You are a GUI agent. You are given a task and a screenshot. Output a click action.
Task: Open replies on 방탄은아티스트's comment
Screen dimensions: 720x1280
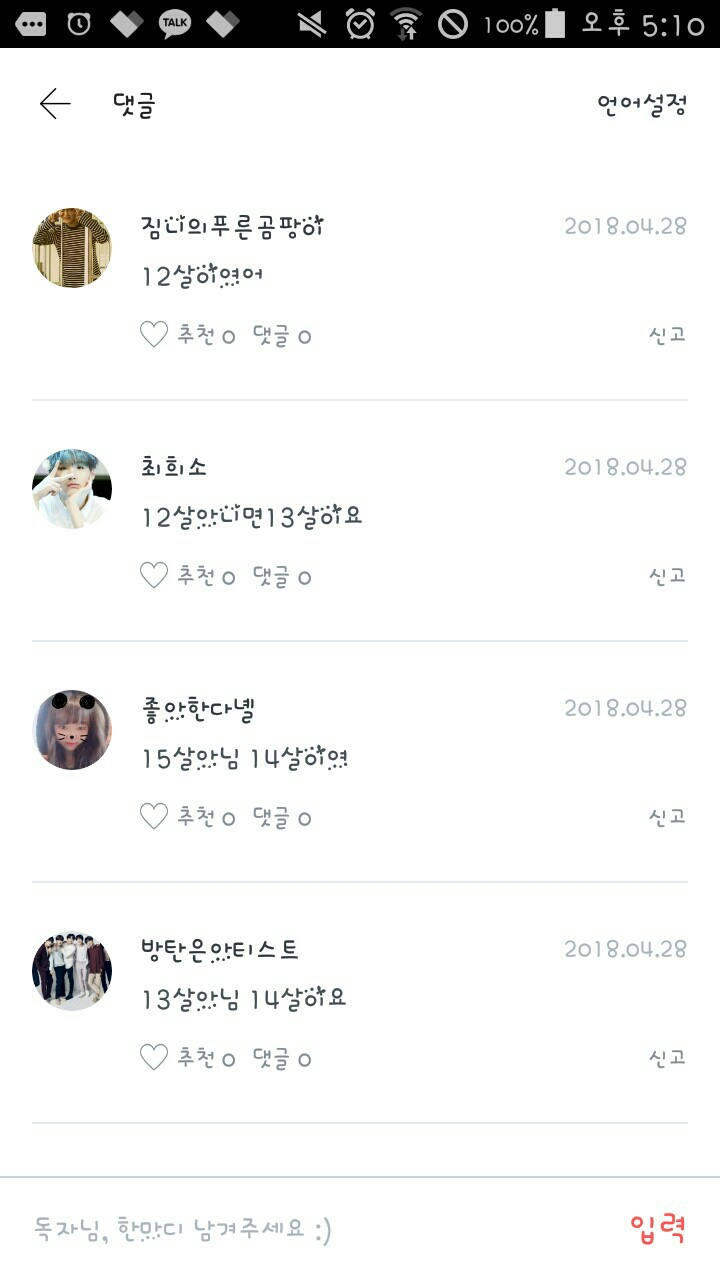[x=282, y=1058]
